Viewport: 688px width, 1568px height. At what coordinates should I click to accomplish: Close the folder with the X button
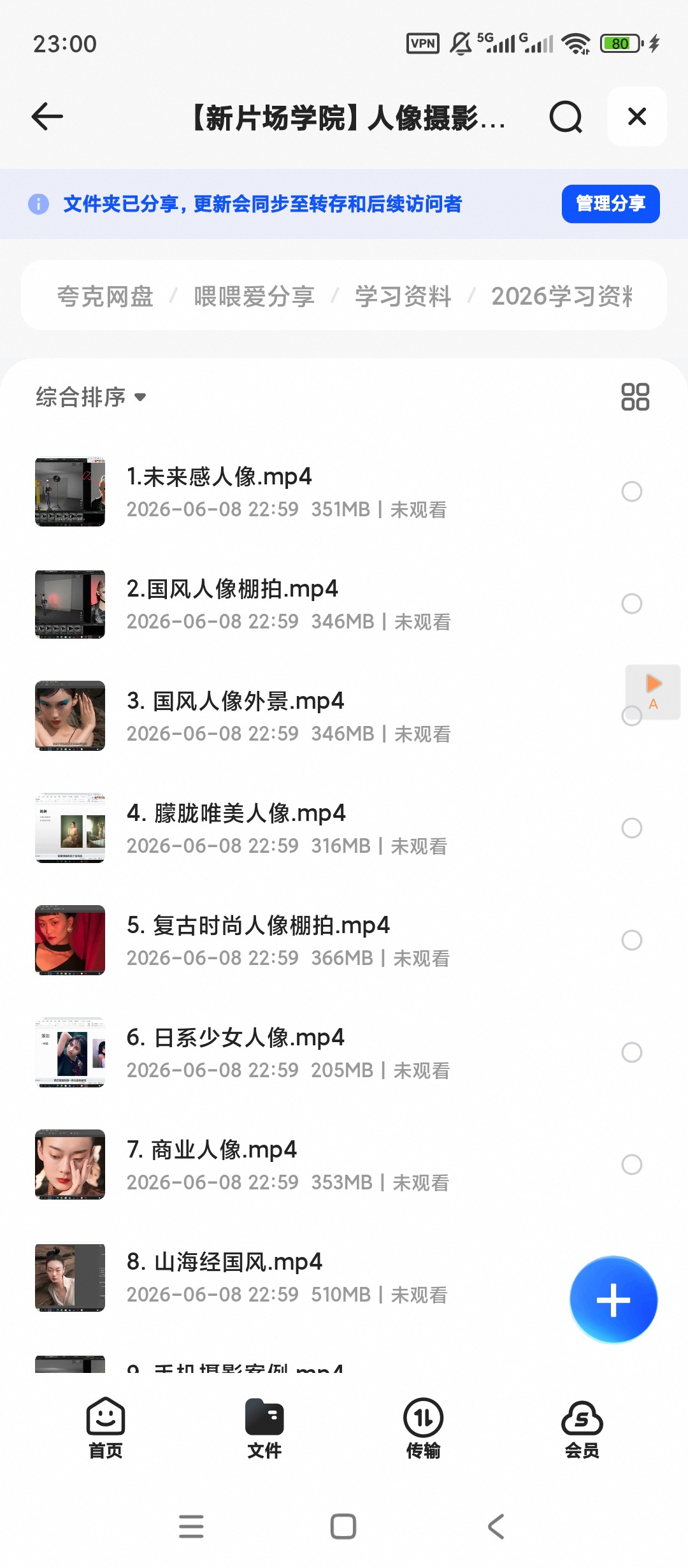(x=637, y=117)
